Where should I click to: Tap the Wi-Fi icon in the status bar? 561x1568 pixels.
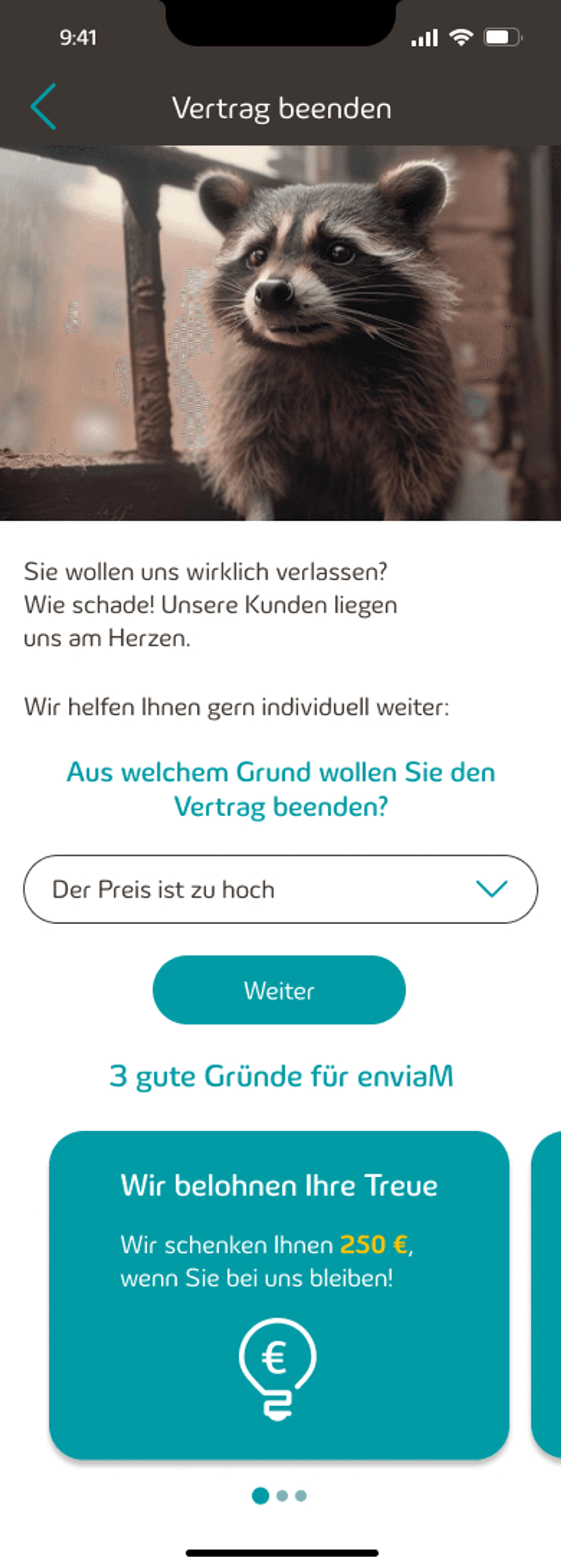(460, 38)
